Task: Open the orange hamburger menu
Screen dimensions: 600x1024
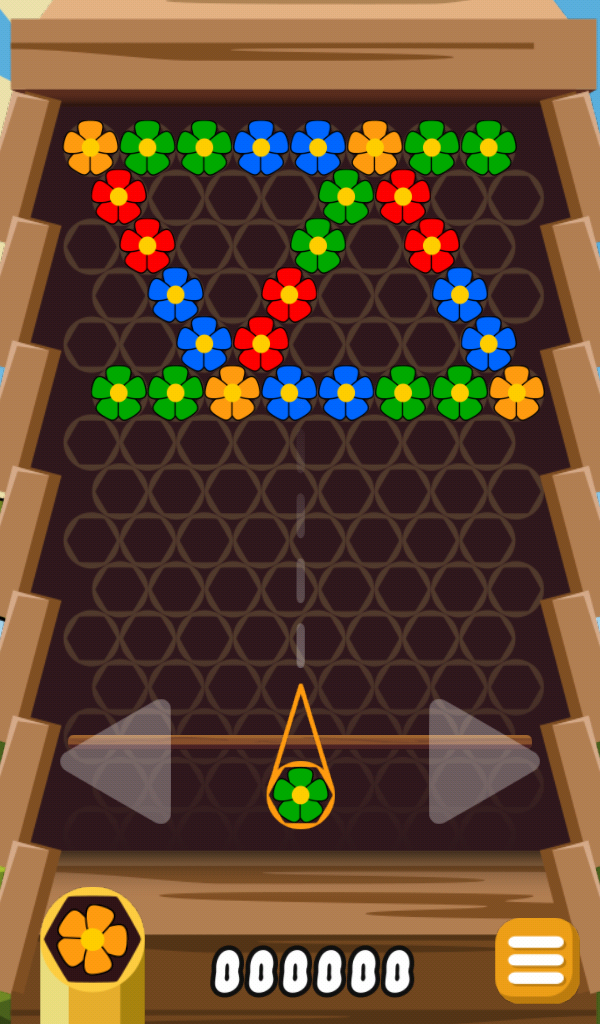Action: coord(537,960)
